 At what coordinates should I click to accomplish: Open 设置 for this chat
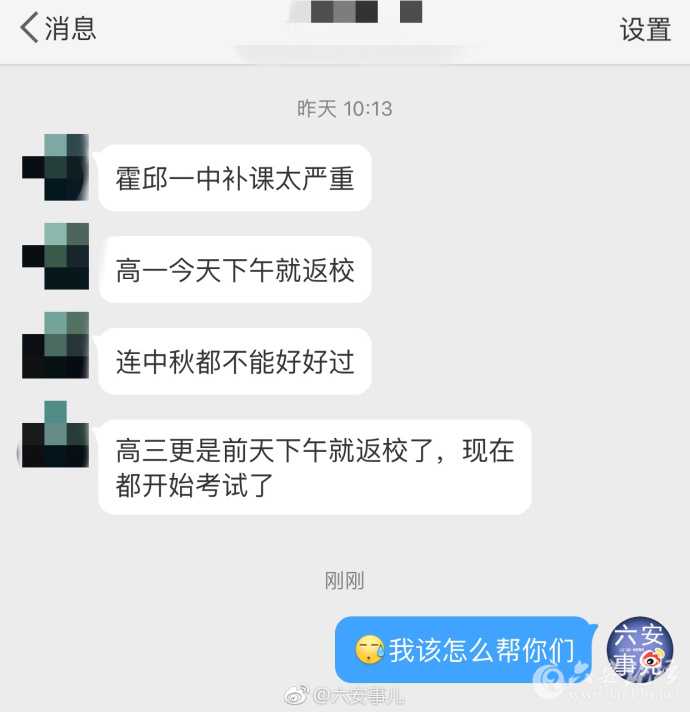(645, 30)
